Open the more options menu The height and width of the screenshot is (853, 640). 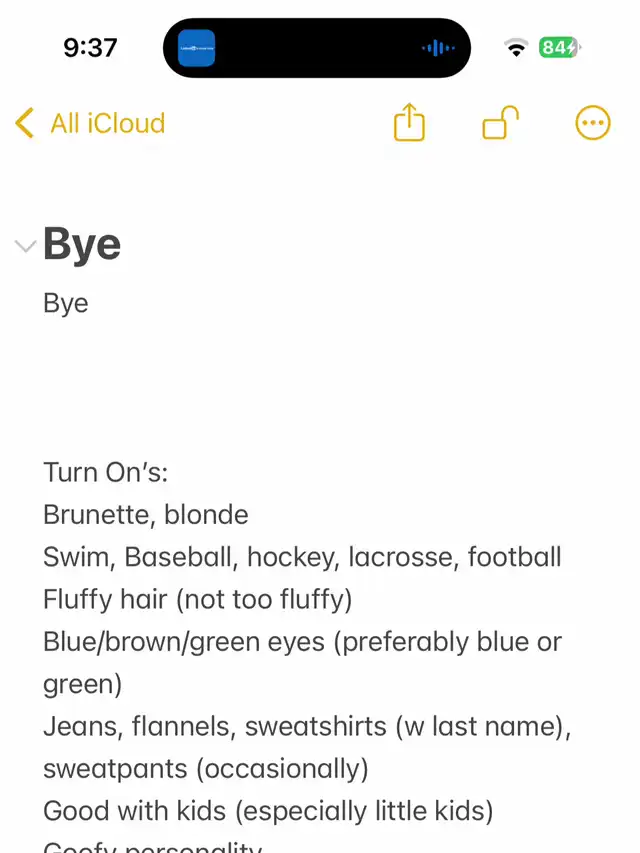coord(593,123)
